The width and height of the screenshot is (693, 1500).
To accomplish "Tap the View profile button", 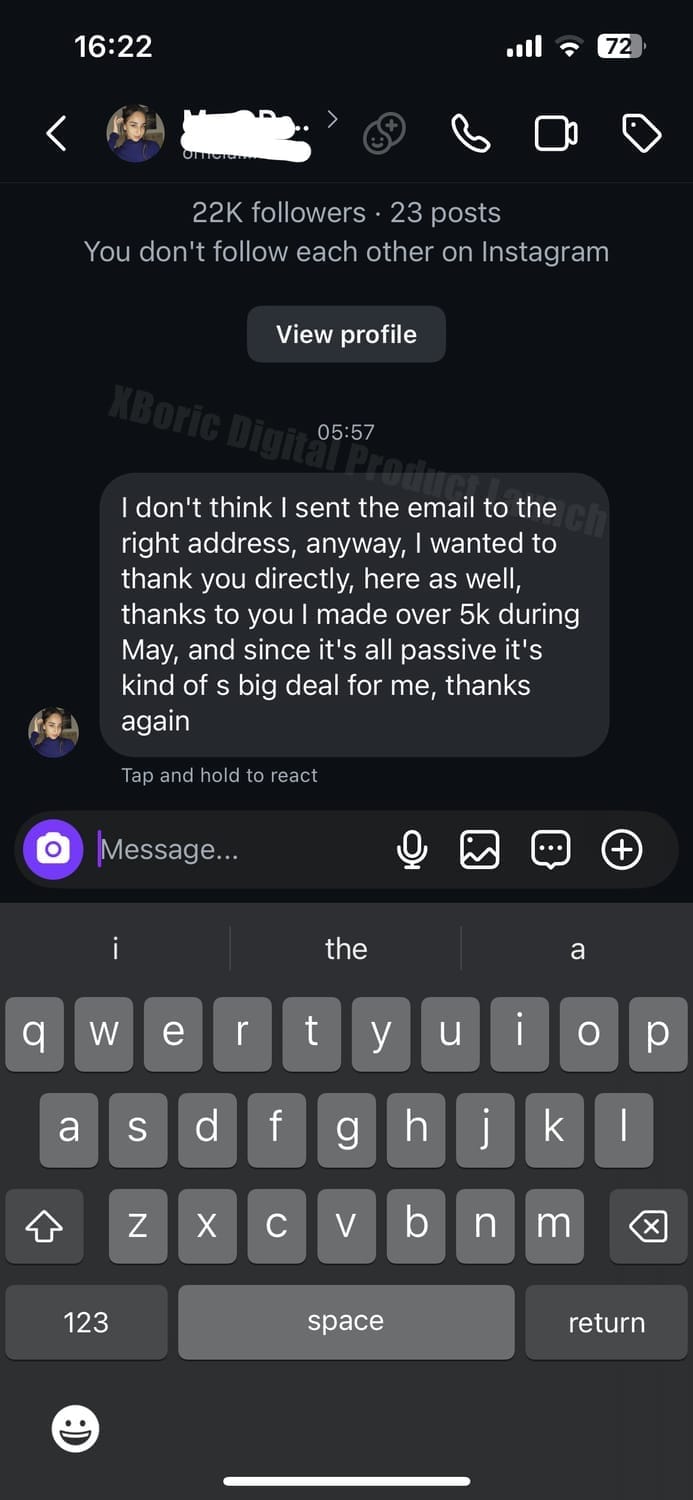I will click(x=346, y=334).
